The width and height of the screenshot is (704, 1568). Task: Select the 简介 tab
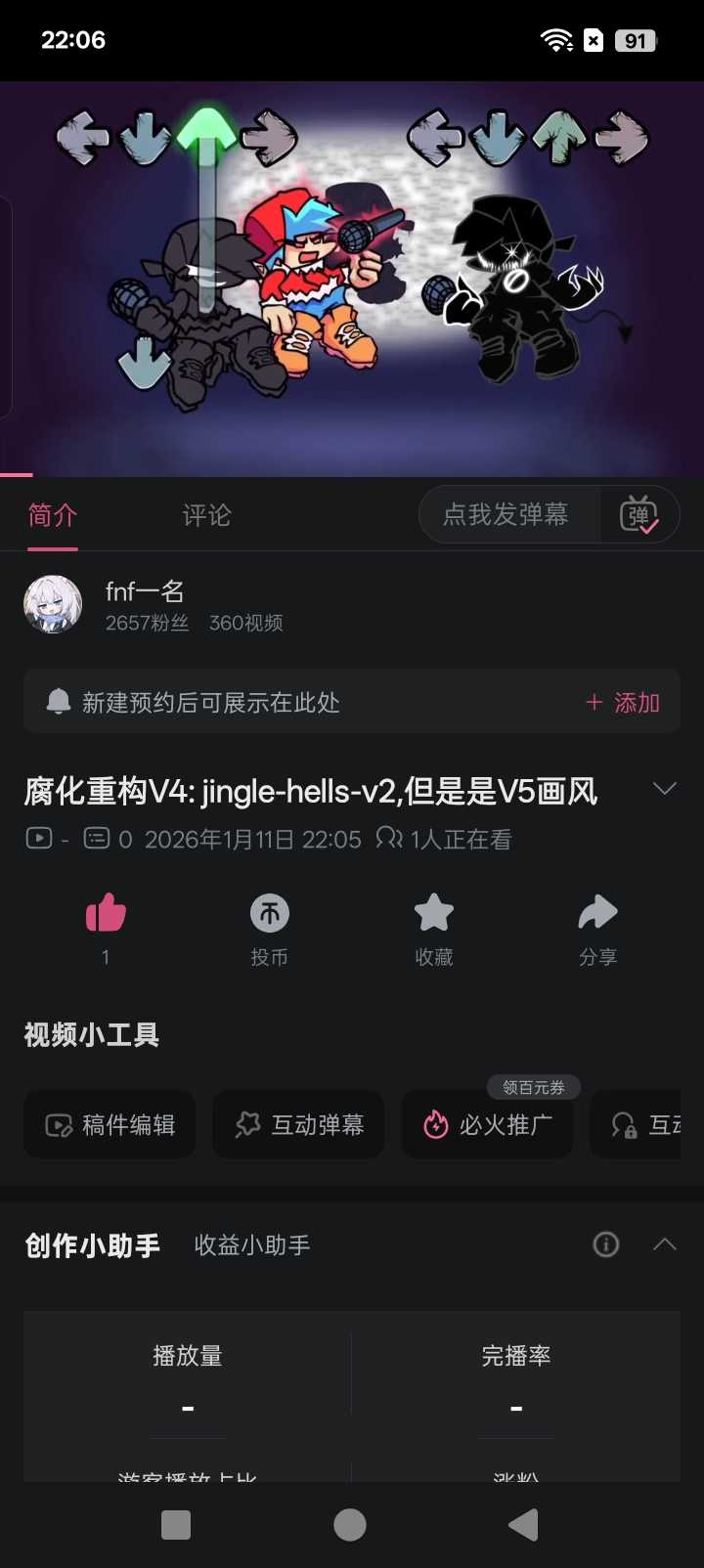coord(53,515)
